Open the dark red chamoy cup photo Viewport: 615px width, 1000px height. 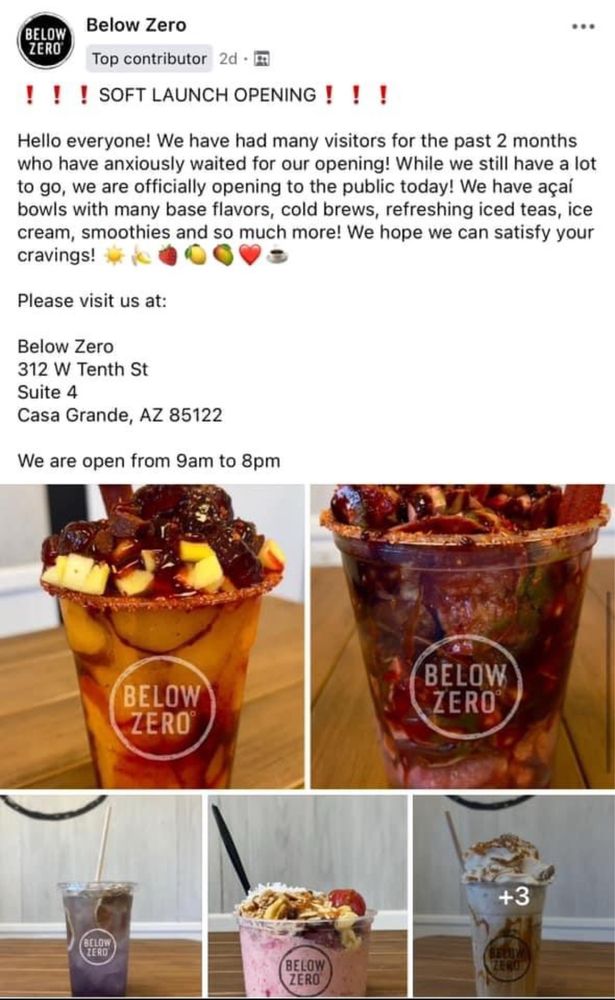pyautogui.click(x=463, y=636)
